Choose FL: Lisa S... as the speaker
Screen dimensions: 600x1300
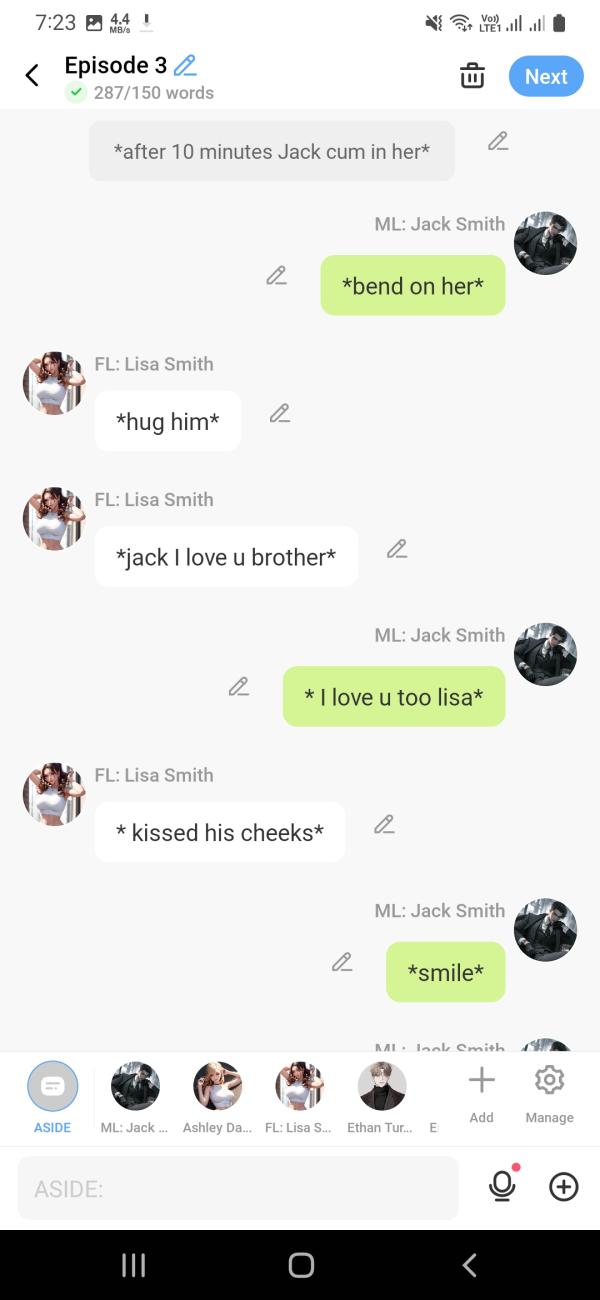pyautogui.click(x=299, y=1098)
